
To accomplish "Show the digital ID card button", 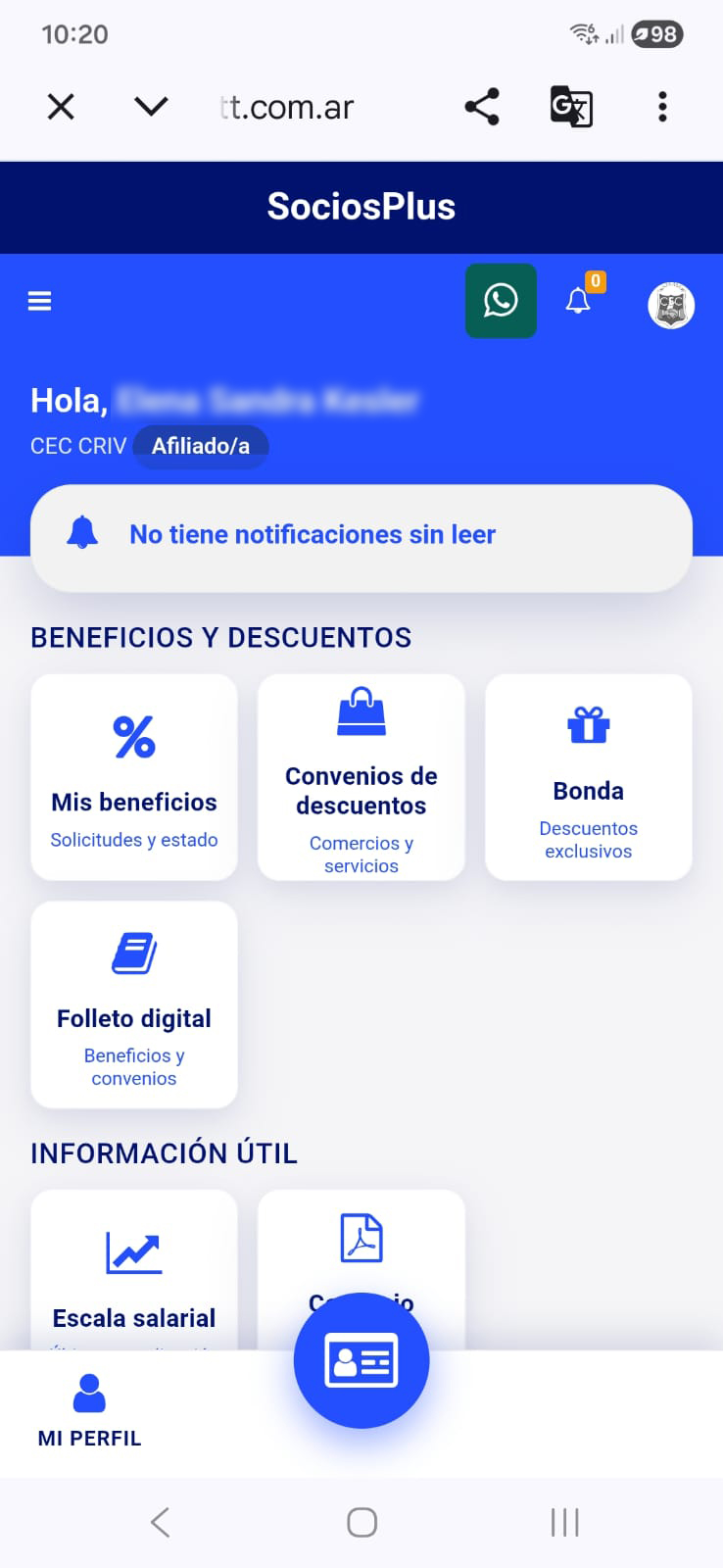I will click(x=361, y=1360).
